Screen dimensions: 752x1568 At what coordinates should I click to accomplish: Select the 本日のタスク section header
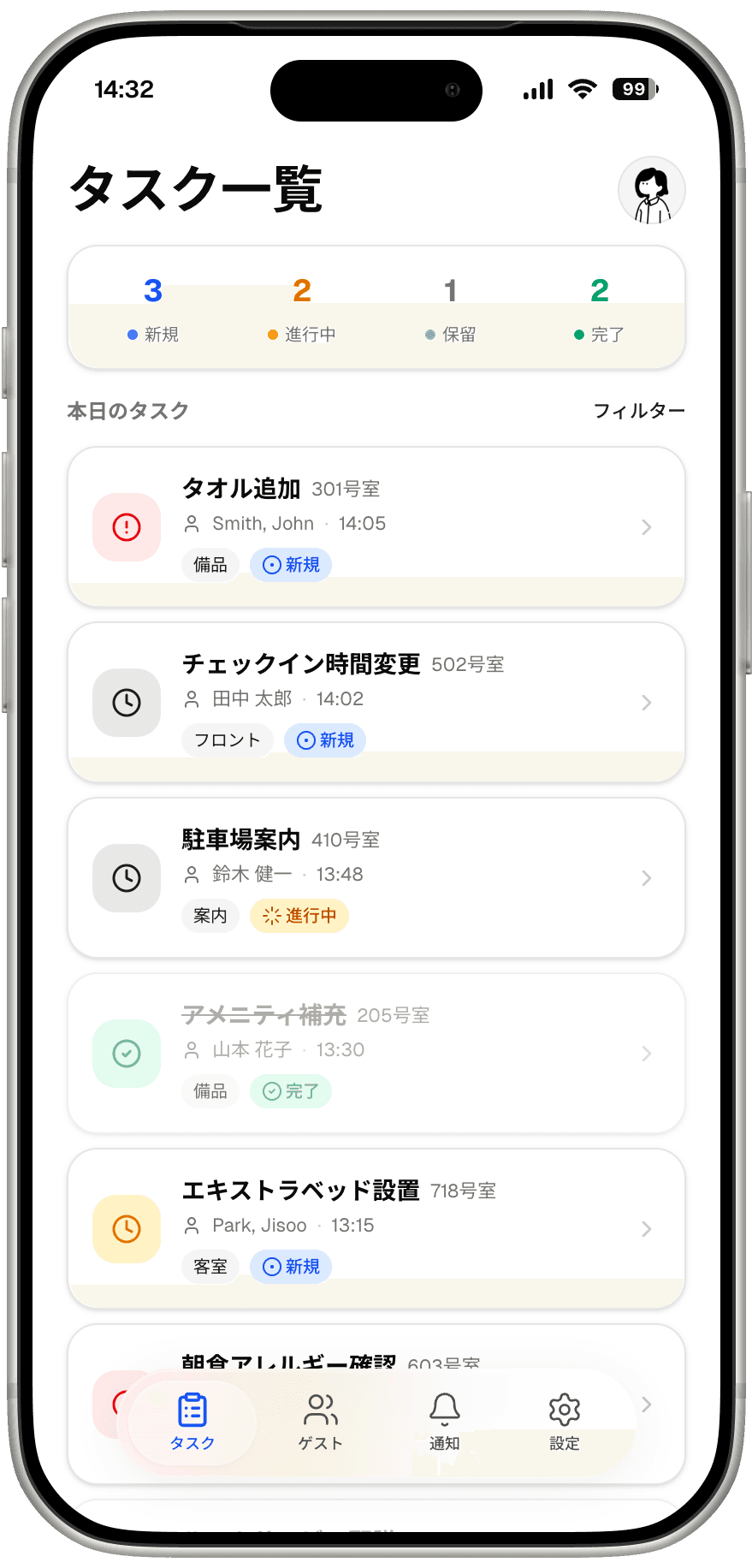pos(128,411)
